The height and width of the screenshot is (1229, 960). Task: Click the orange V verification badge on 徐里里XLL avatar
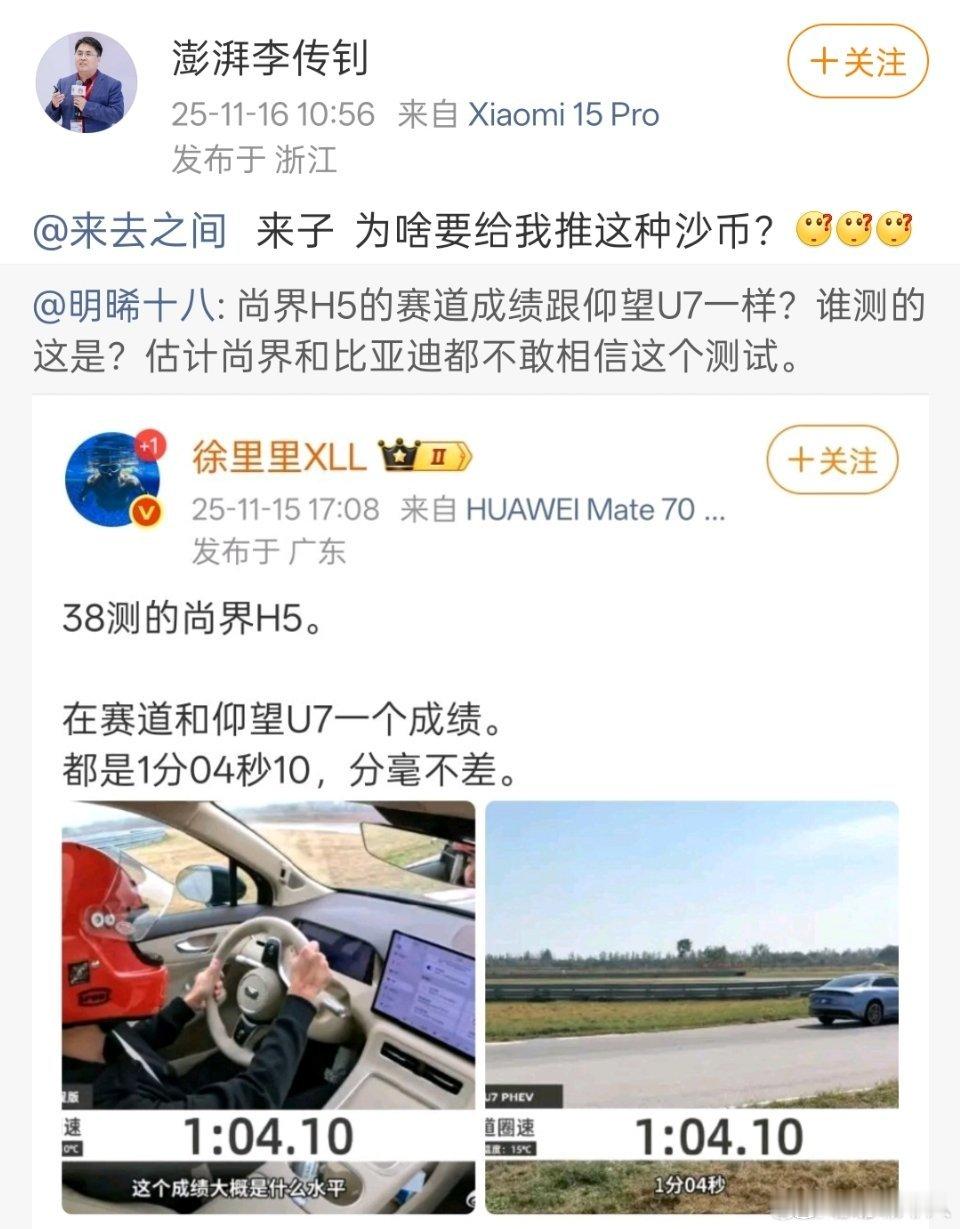pos(148,512)
